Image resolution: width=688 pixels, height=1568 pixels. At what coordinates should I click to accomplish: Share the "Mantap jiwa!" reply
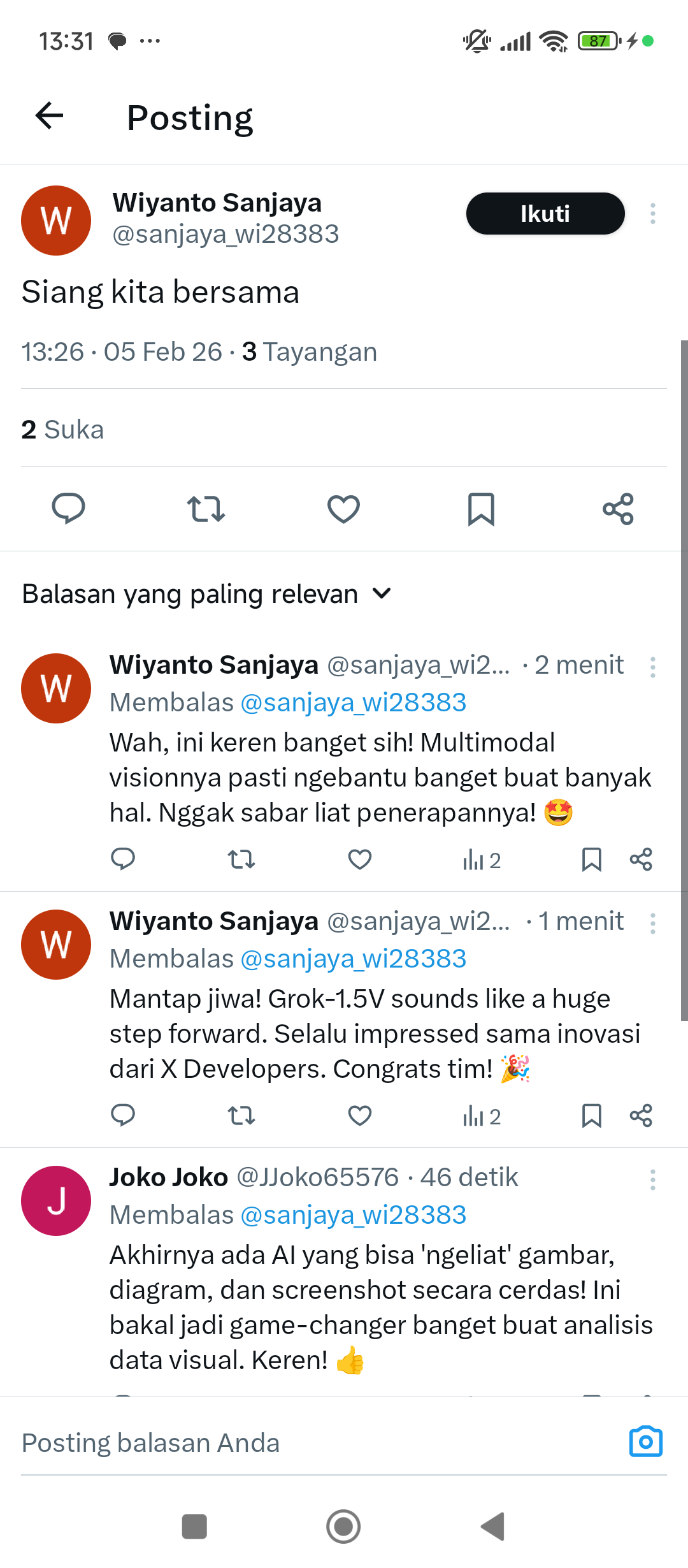pyautogui.click(x=641, y=1116)
